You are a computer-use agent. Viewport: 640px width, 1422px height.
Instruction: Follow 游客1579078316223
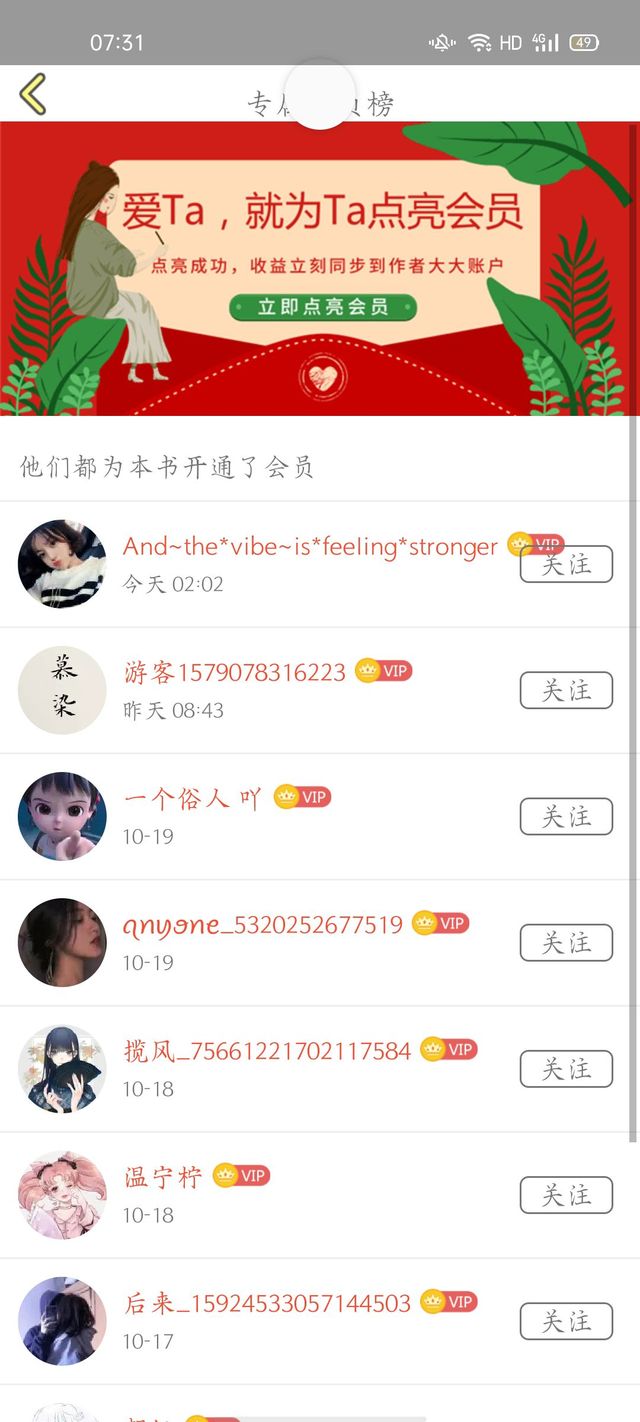(x=566, y=690)
